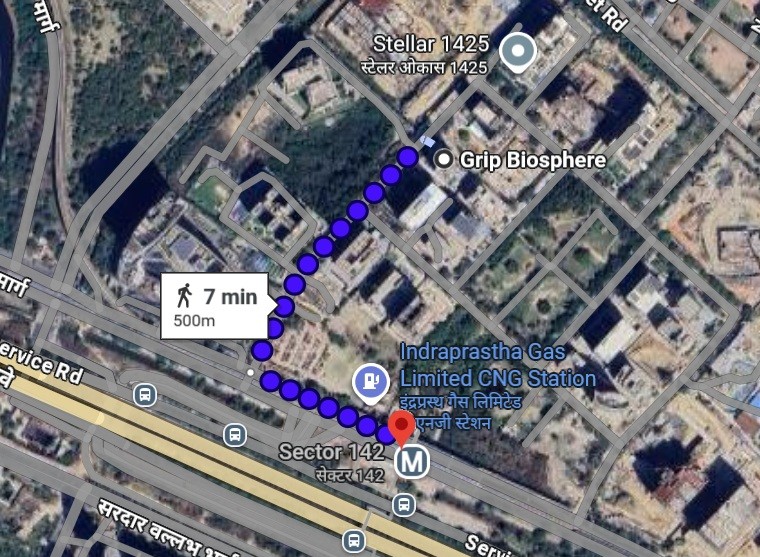Select the Grip Biosphere location pin

443,160
